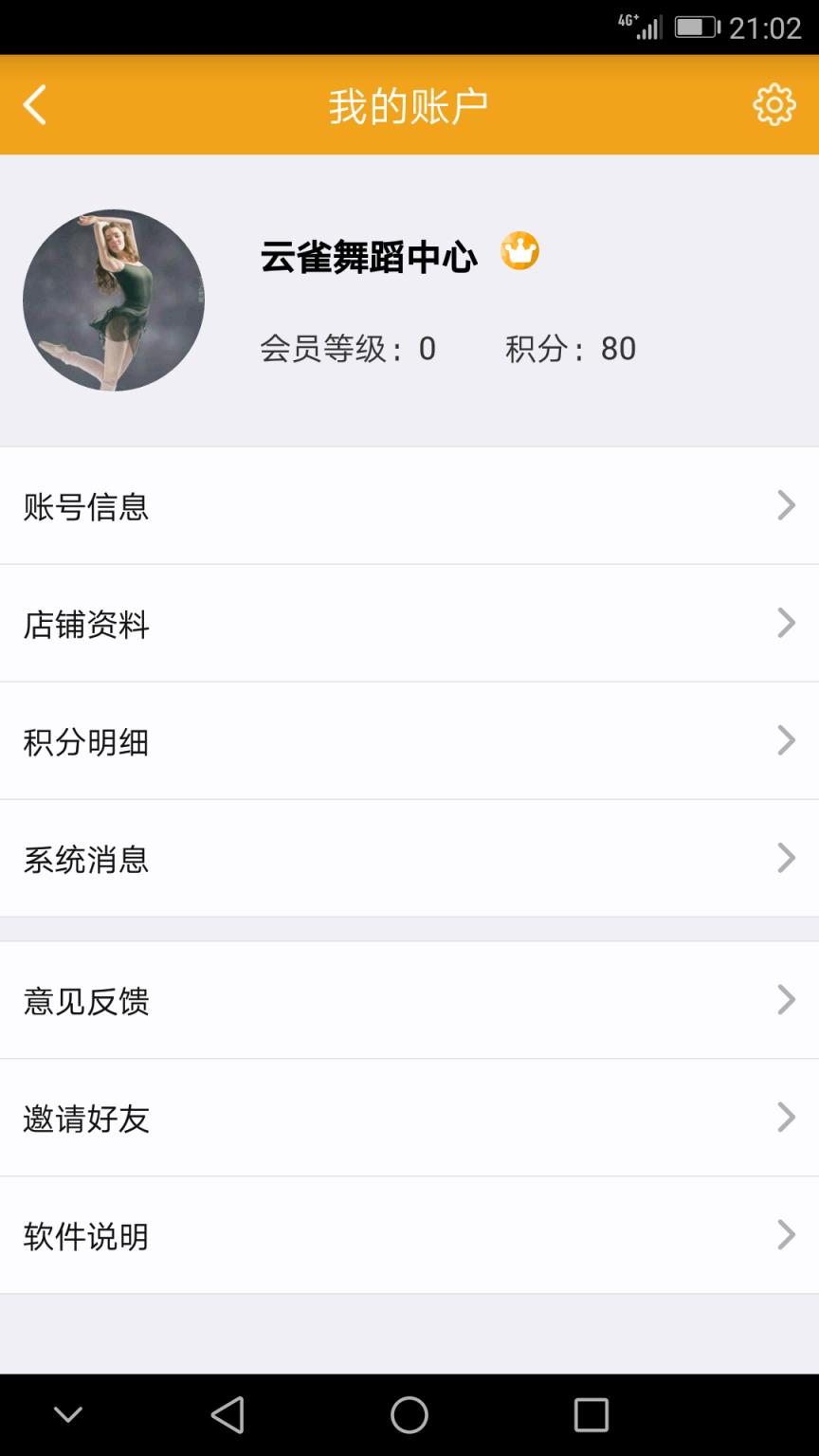Image resolution: width=819 pixels, height=1456 pixels.
Task: Tap the 我的账户 title text
Action: pyautogui.click(x=409, y=104)
